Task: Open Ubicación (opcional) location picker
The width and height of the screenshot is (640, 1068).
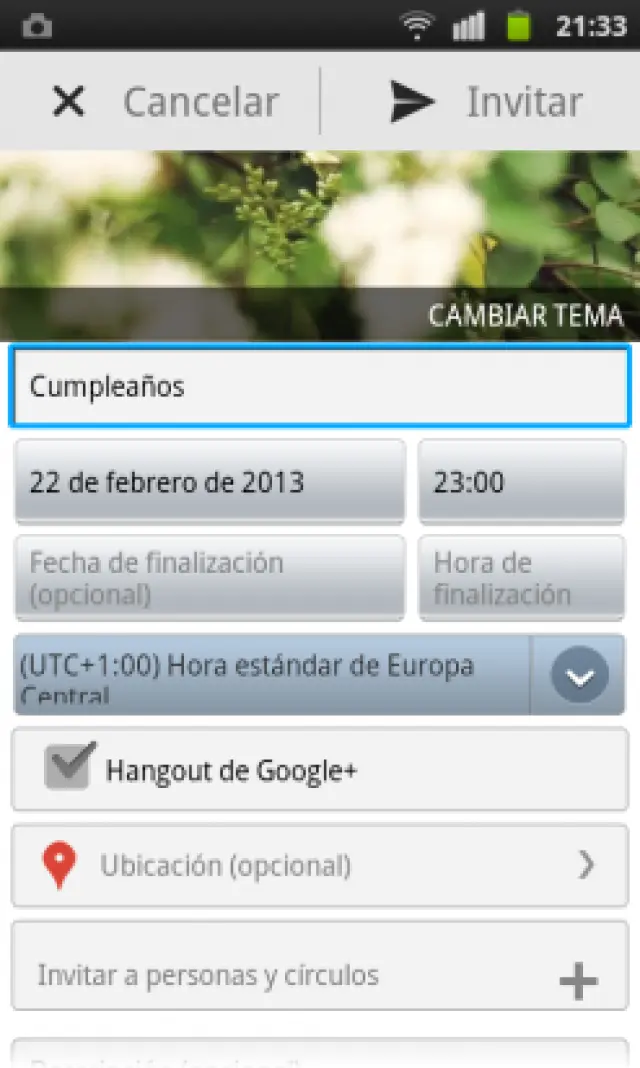Action: click(320, 865)
